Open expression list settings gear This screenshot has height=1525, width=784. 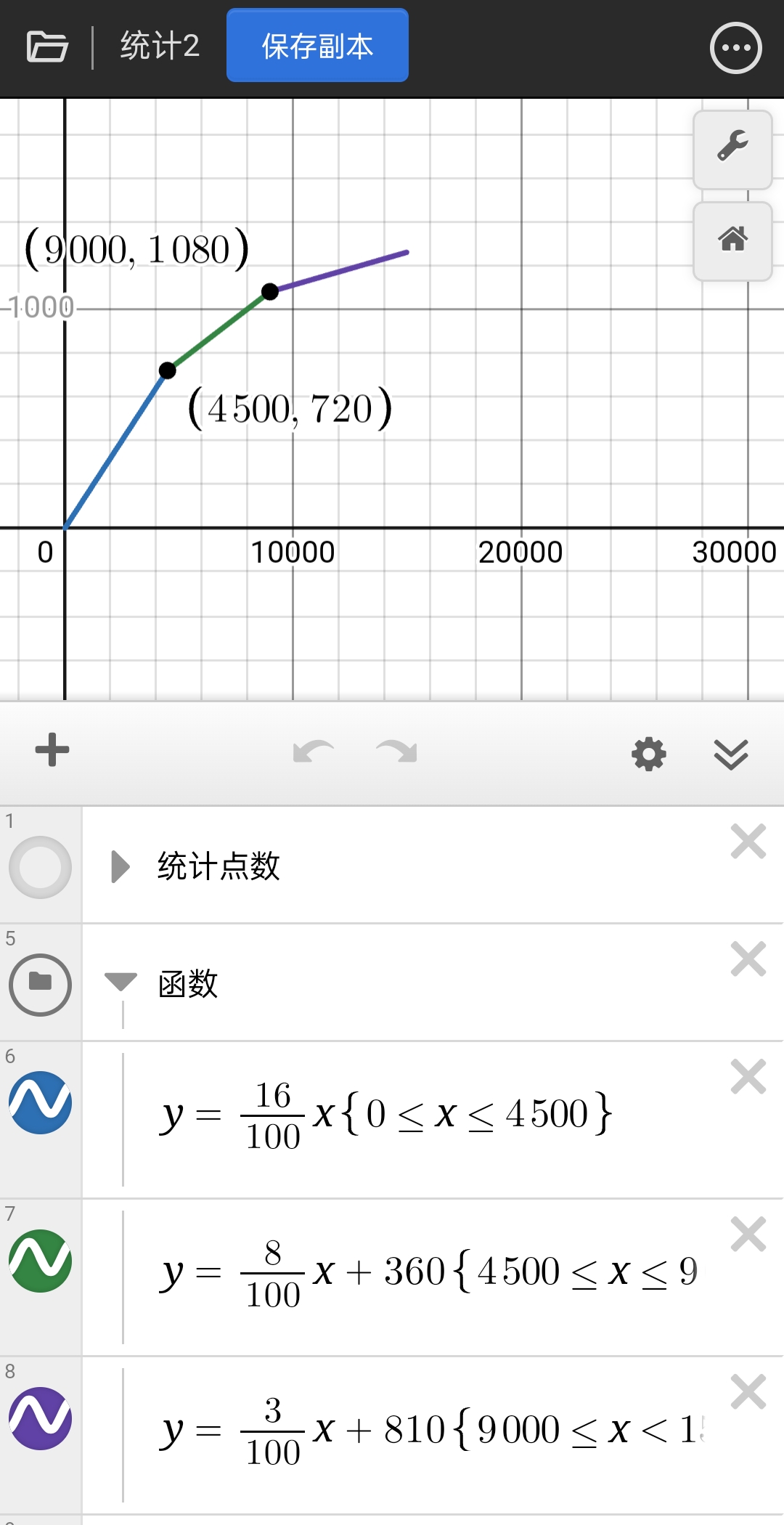649,754
